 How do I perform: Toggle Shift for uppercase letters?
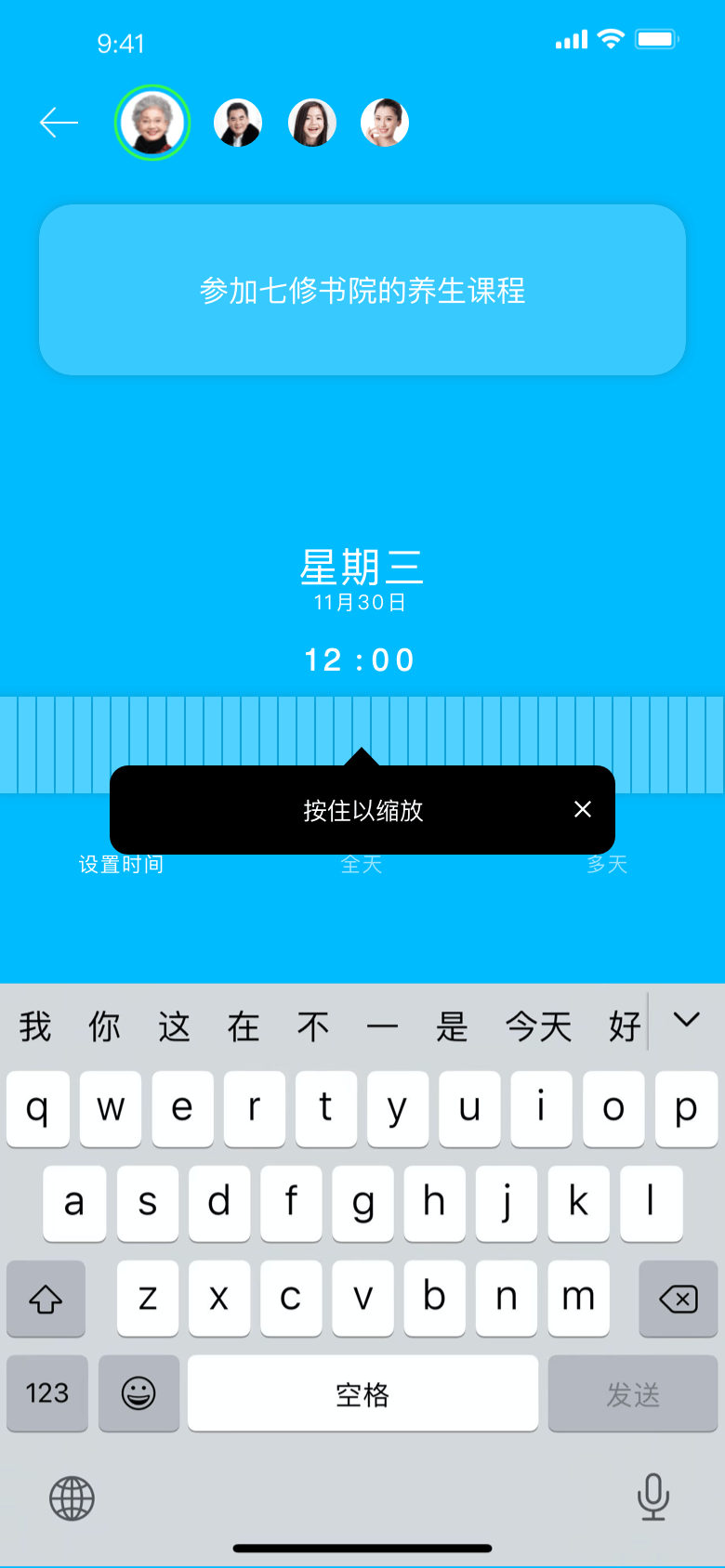(x=46, y=1299)
